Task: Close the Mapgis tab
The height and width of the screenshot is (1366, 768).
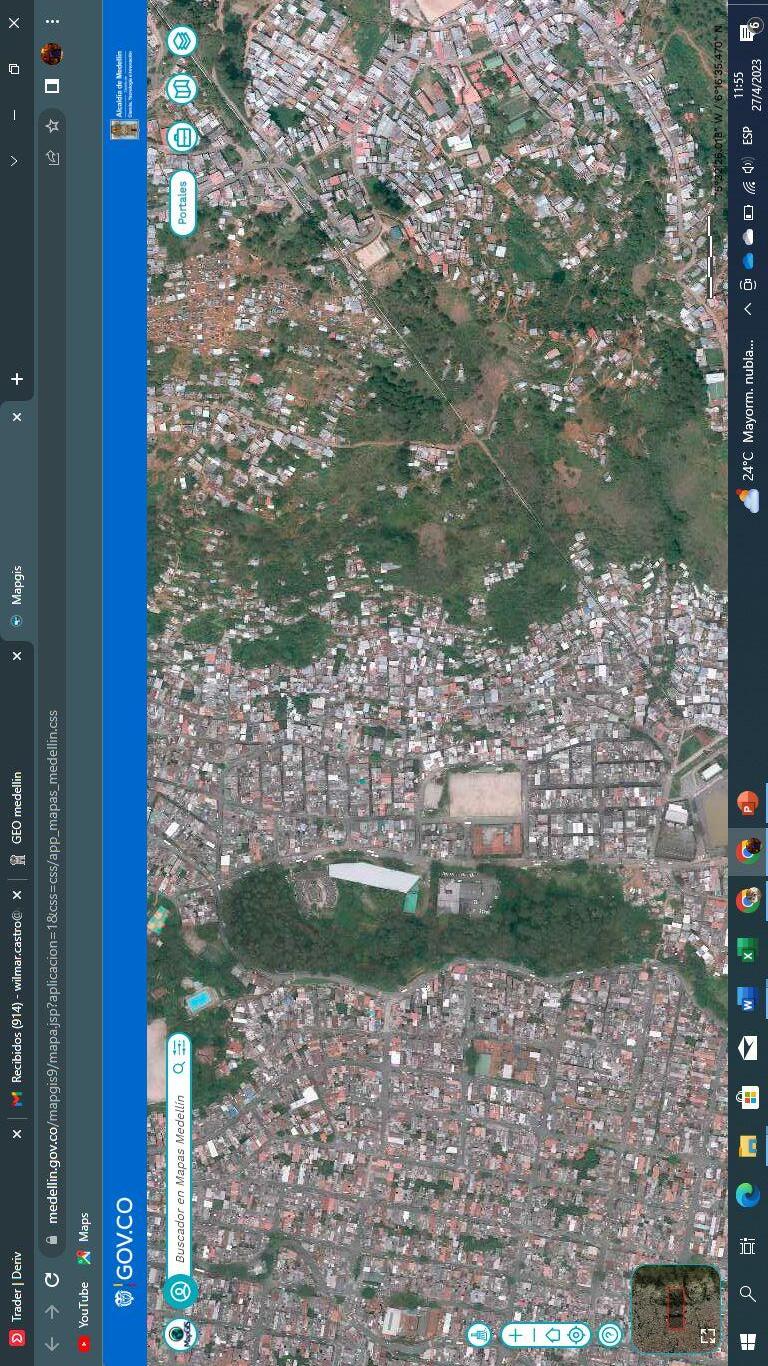Action: pyautogui.click(x=16, y=417)
